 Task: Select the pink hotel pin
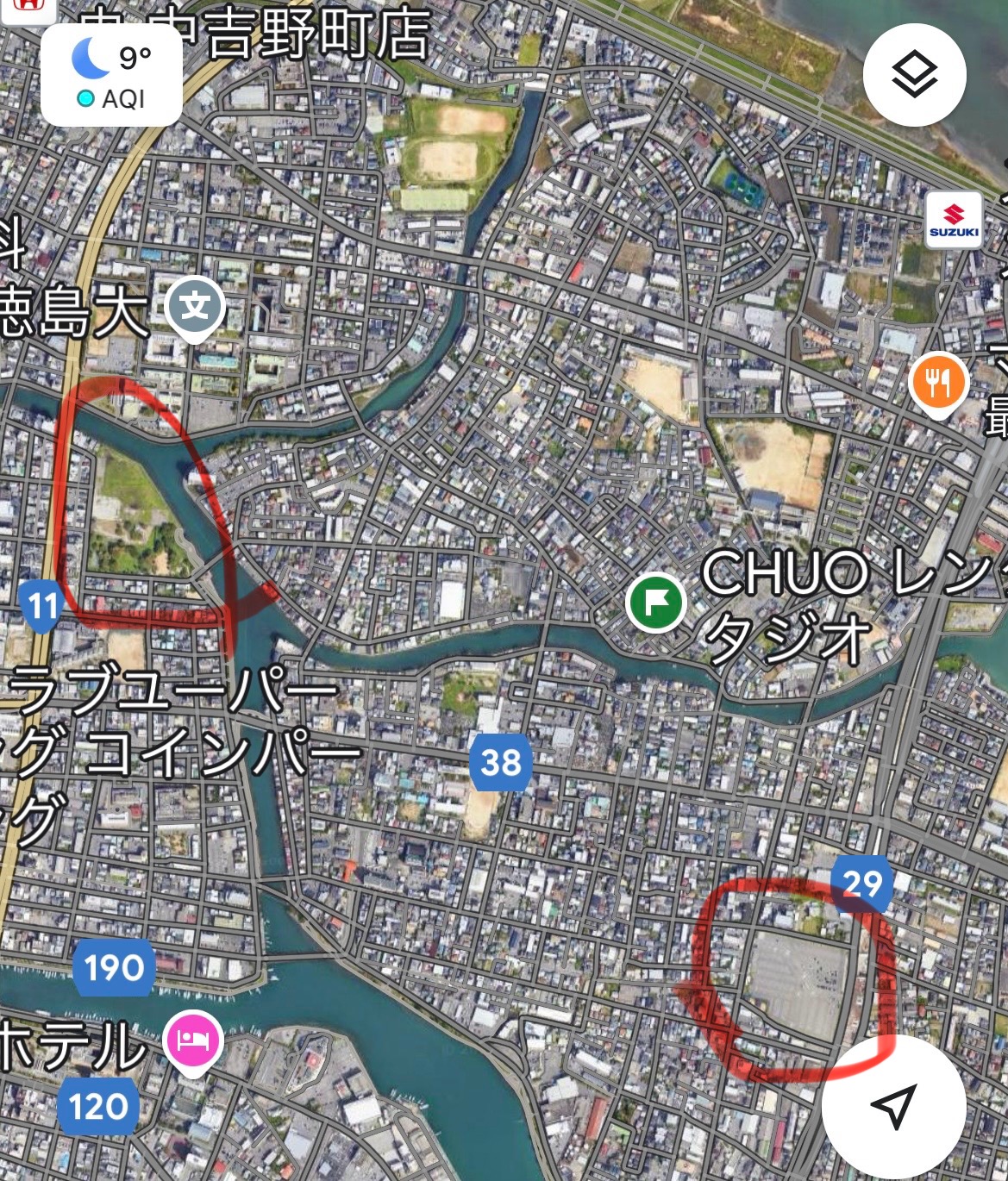pyautogui.click(x=194, y=1040)
